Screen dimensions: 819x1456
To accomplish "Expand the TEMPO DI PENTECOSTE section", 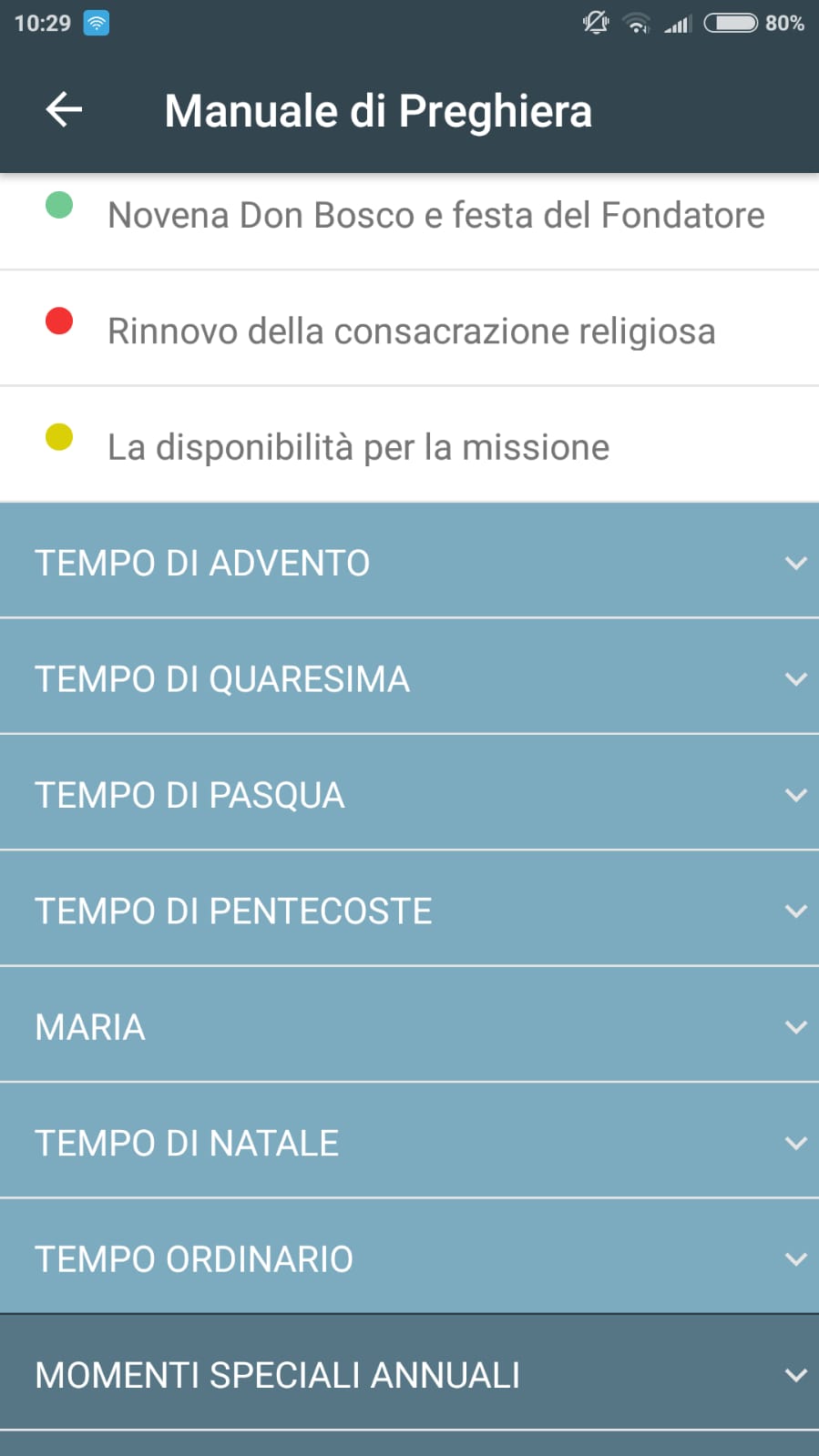I will (x=409, y=911).
